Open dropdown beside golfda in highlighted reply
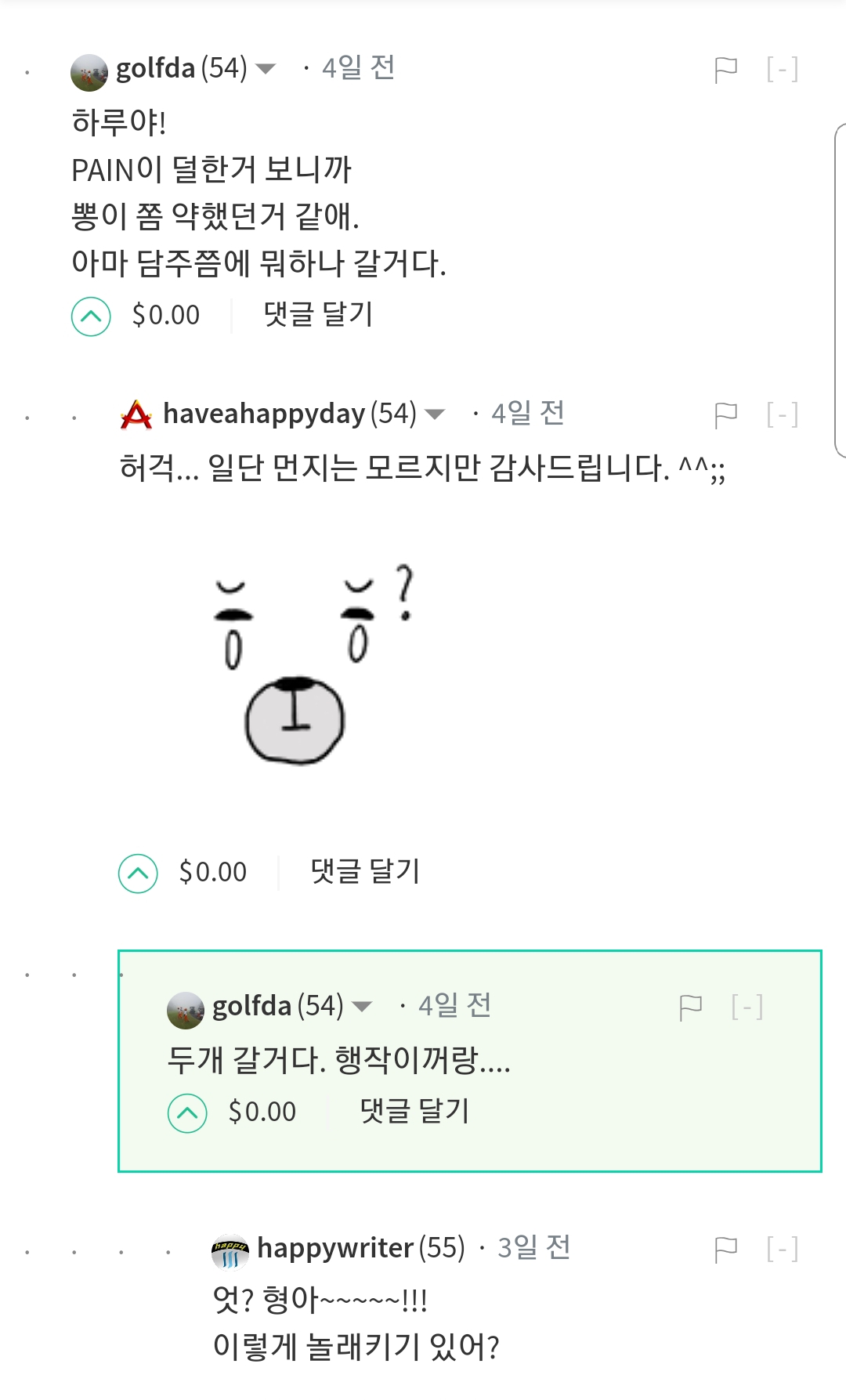Screen dimensions: 846x1400 pyautogui.click(x=362, y=1007)
